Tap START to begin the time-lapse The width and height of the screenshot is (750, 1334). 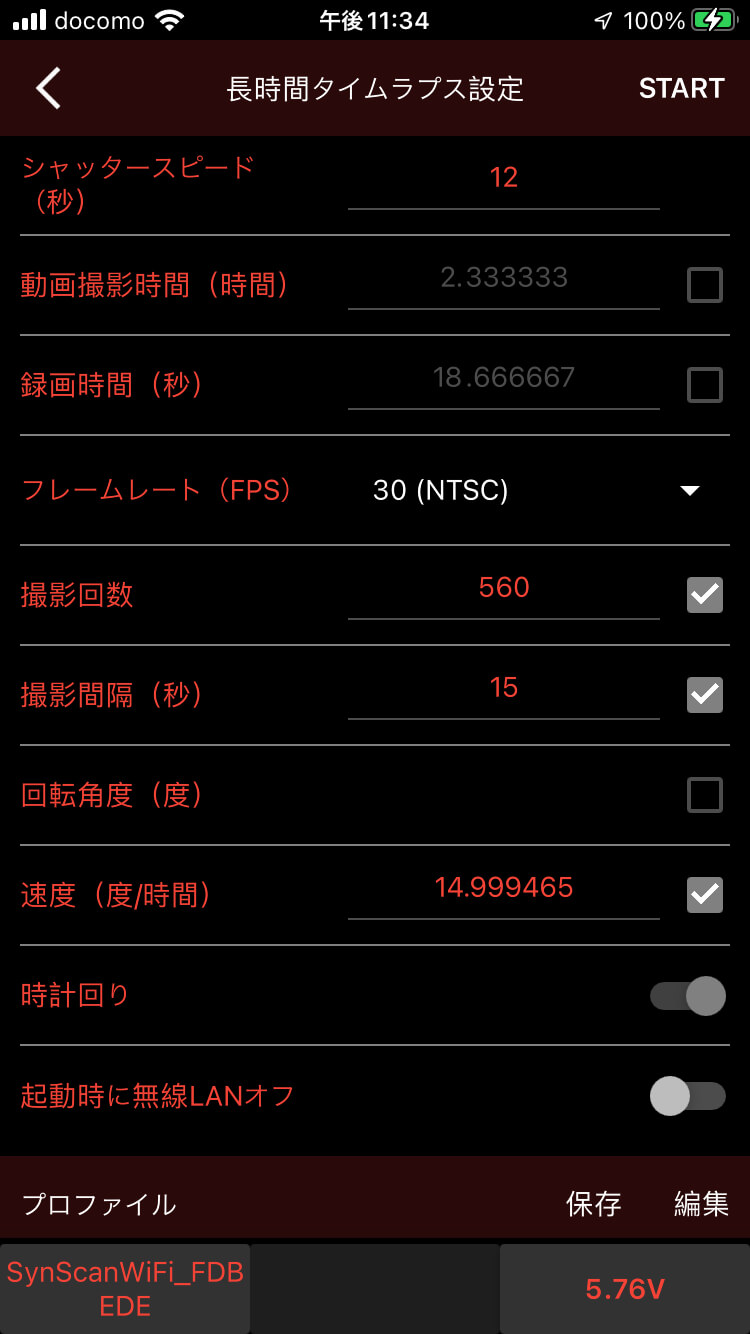pyautogui.click(x=681, y=88)
